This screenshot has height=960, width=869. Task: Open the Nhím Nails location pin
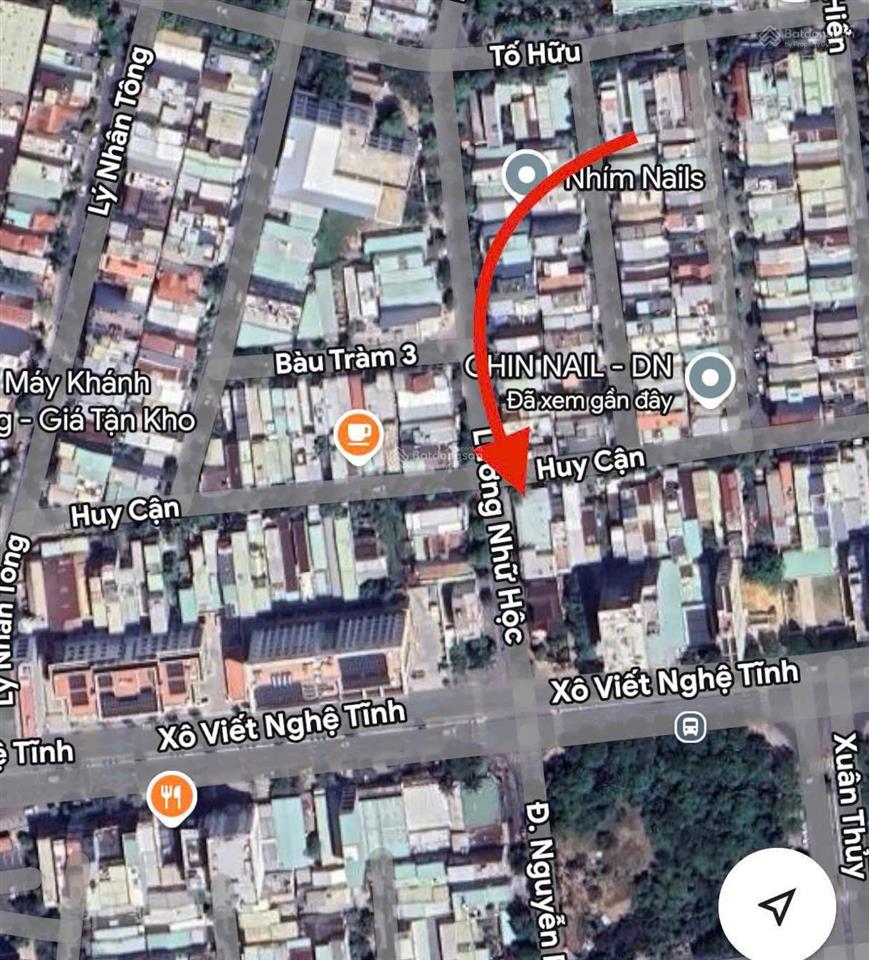[x=524, y=171]
